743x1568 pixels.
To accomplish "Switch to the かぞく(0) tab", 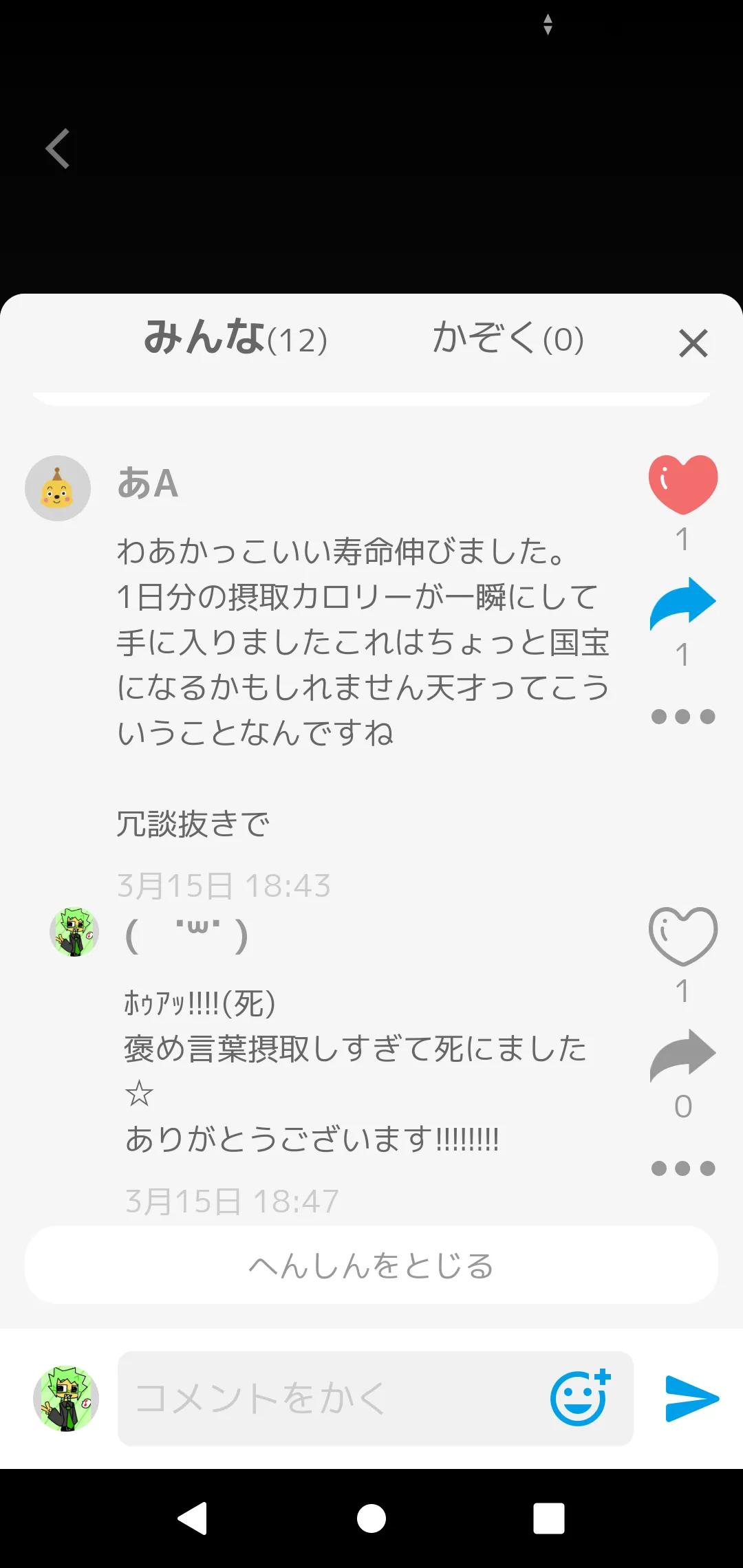I will [508, 338].
